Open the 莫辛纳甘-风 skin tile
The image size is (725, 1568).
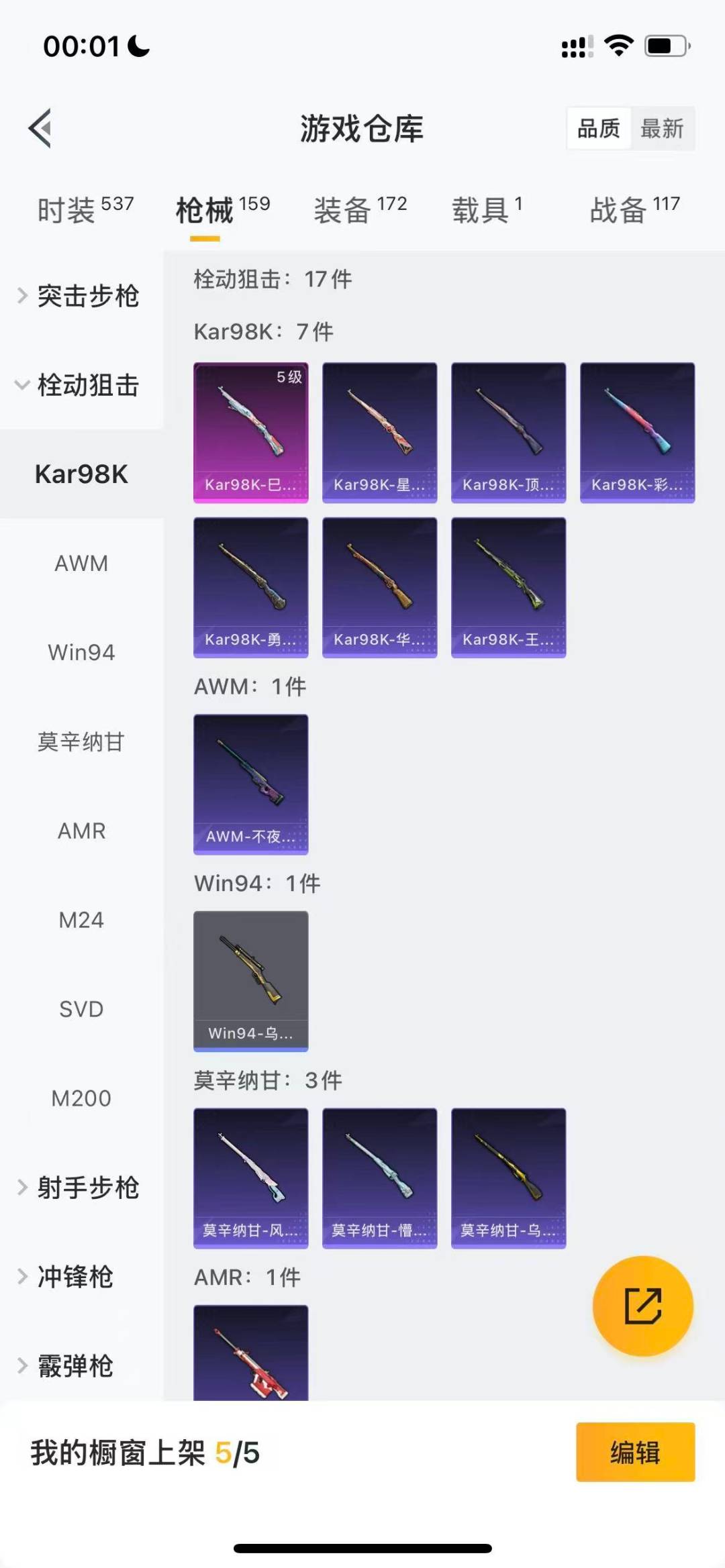coord(250,1178)
